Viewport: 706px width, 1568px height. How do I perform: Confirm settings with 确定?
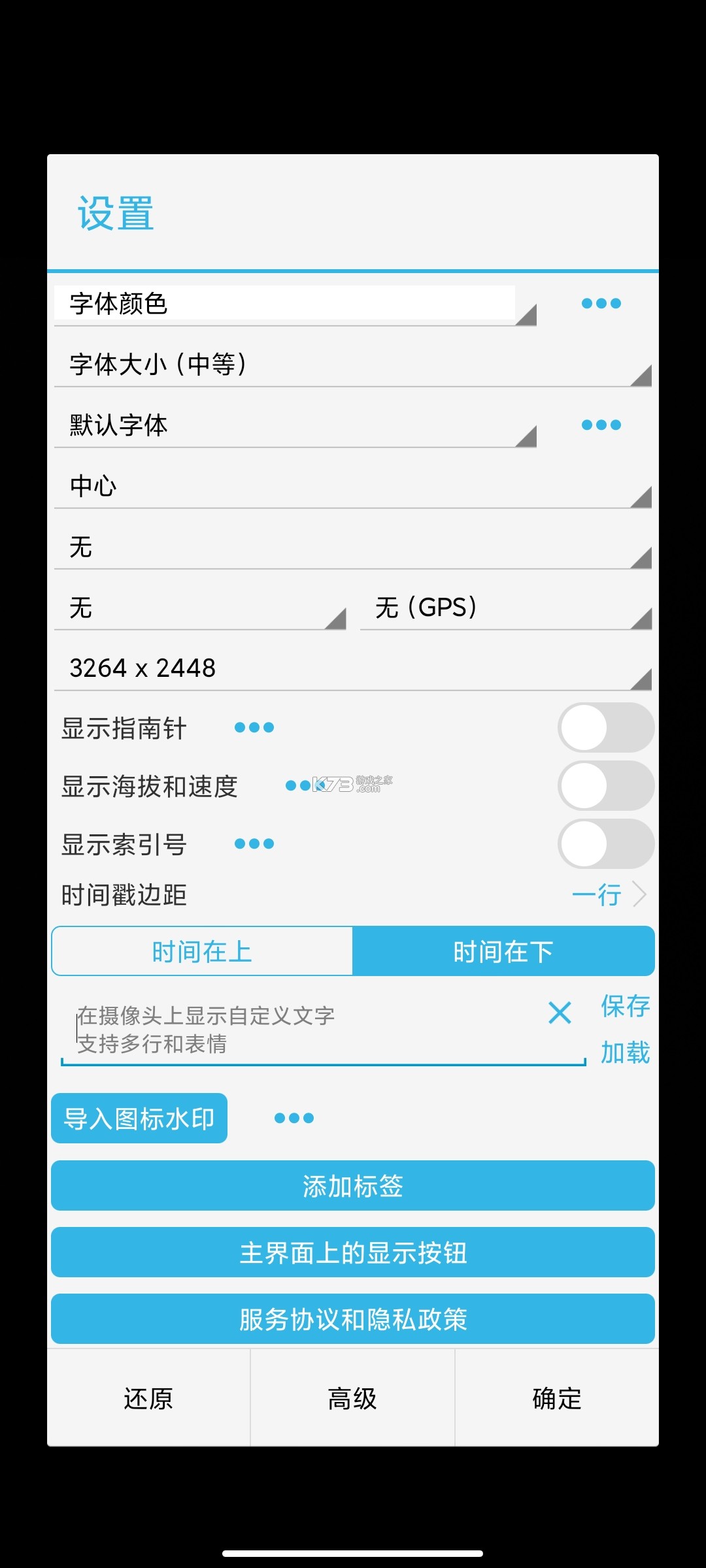coord(557,1399)
